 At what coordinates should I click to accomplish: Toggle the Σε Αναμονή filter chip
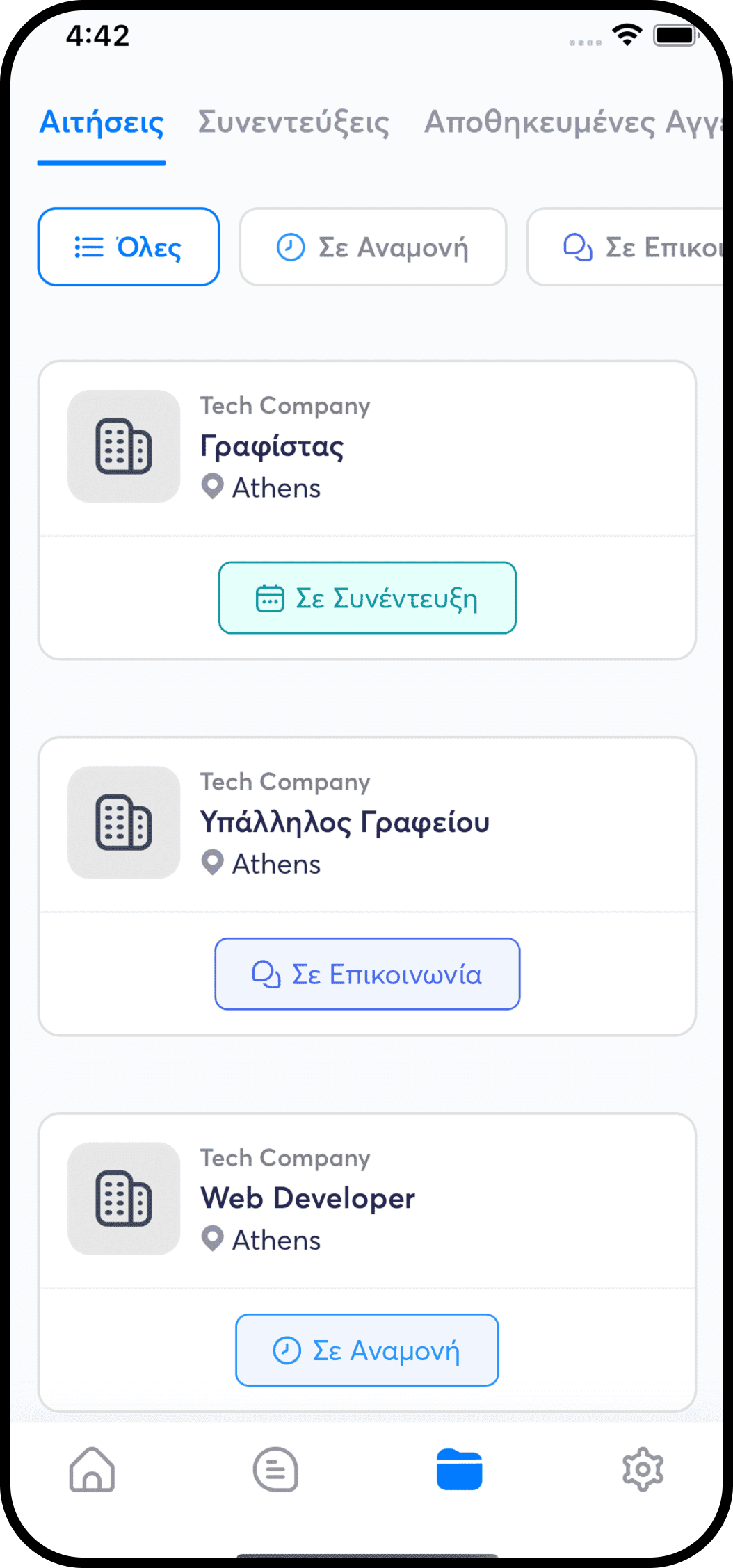(373, 247)
